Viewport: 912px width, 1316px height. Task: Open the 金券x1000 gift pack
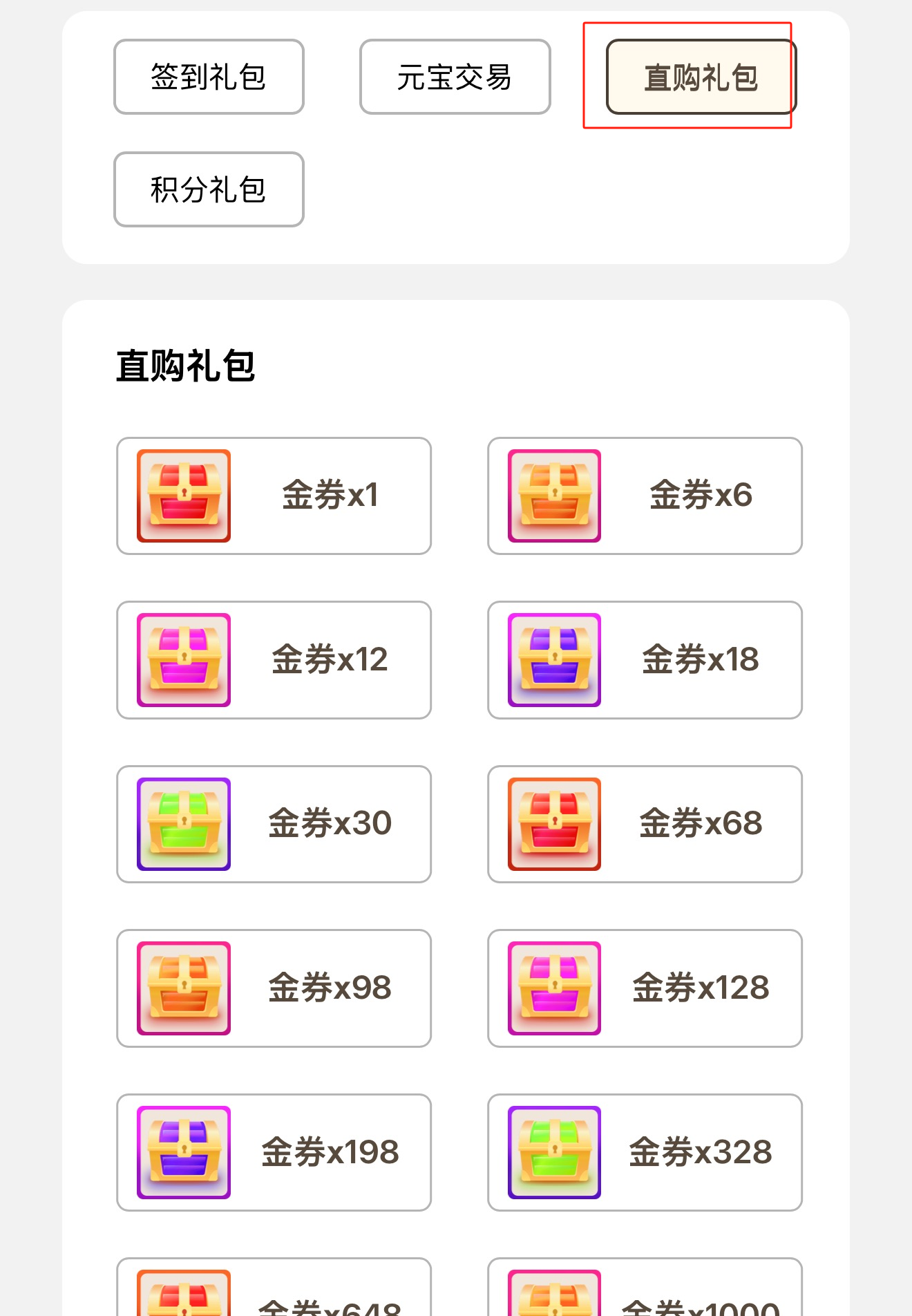pyautogui.click(x=645, y=1292)
